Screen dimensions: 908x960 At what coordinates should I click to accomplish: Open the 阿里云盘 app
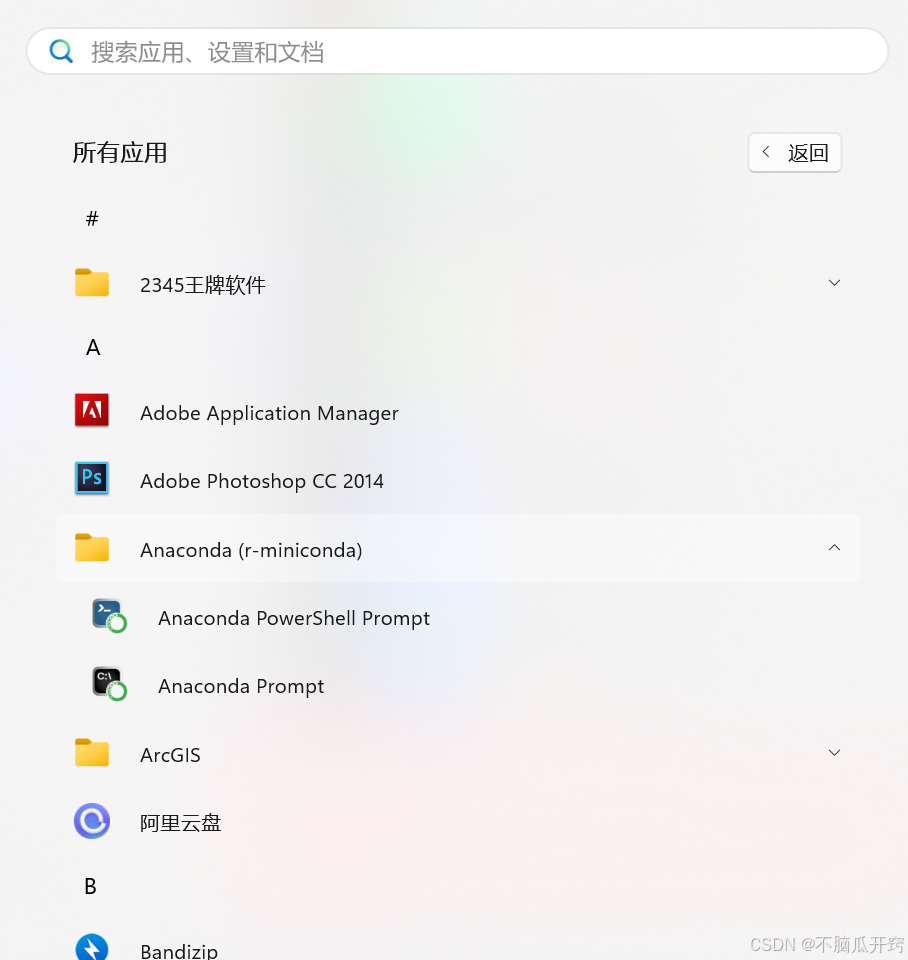pos(180,822)
